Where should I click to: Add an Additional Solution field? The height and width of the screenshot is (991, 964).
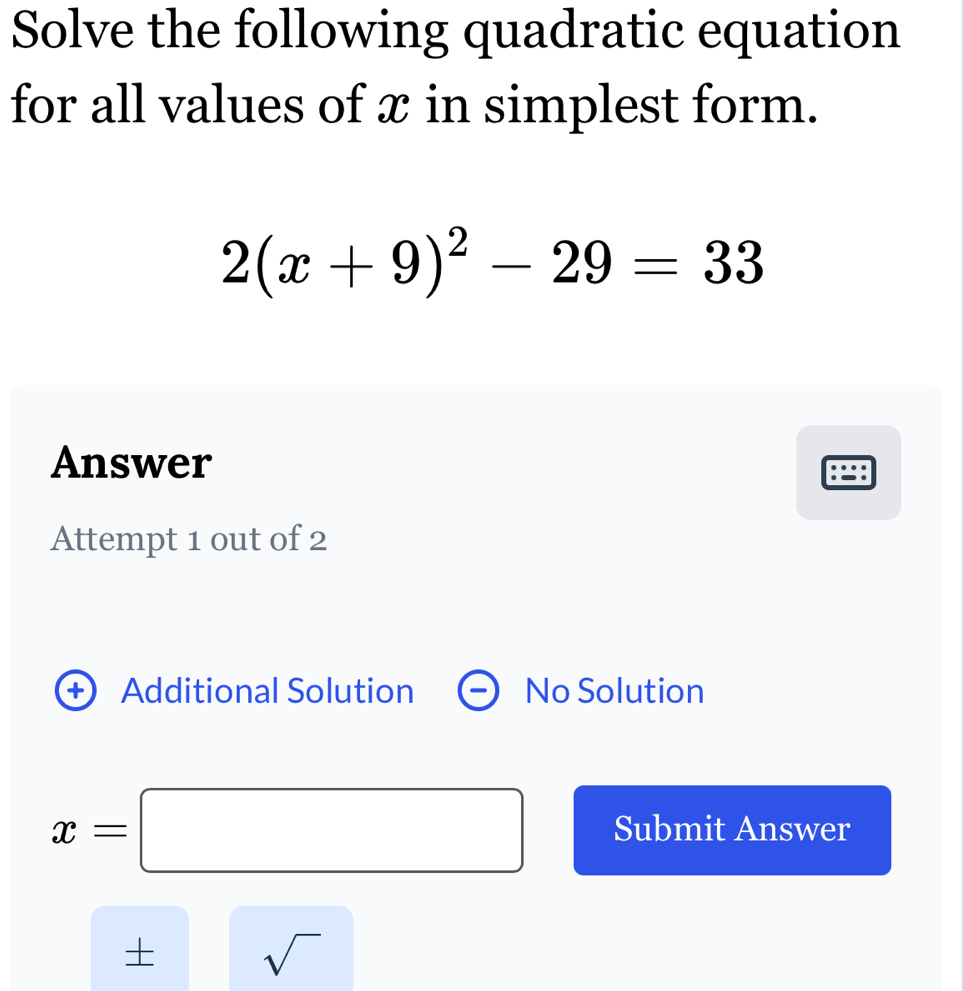[x=236, y=691]
